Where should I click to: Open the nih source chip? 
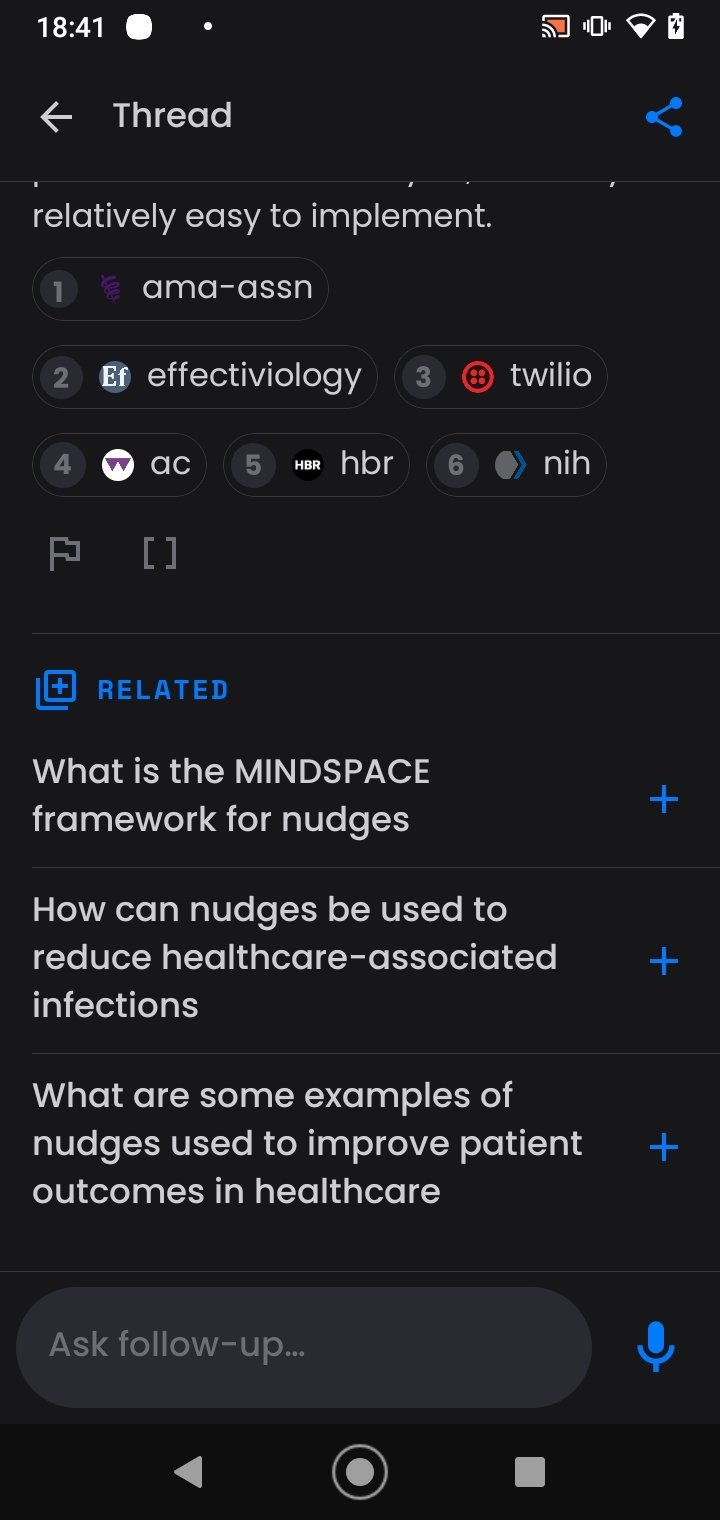point(516,465)
